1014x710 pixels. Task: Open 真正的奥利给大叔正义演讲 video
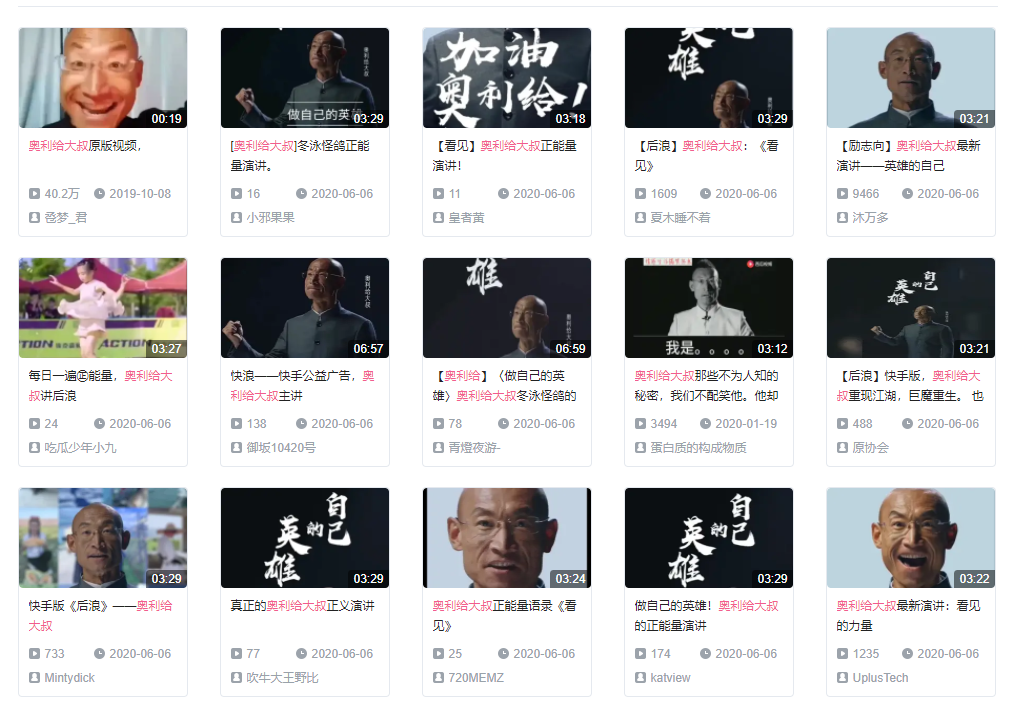pyautogui.click(x=305, y=538)
